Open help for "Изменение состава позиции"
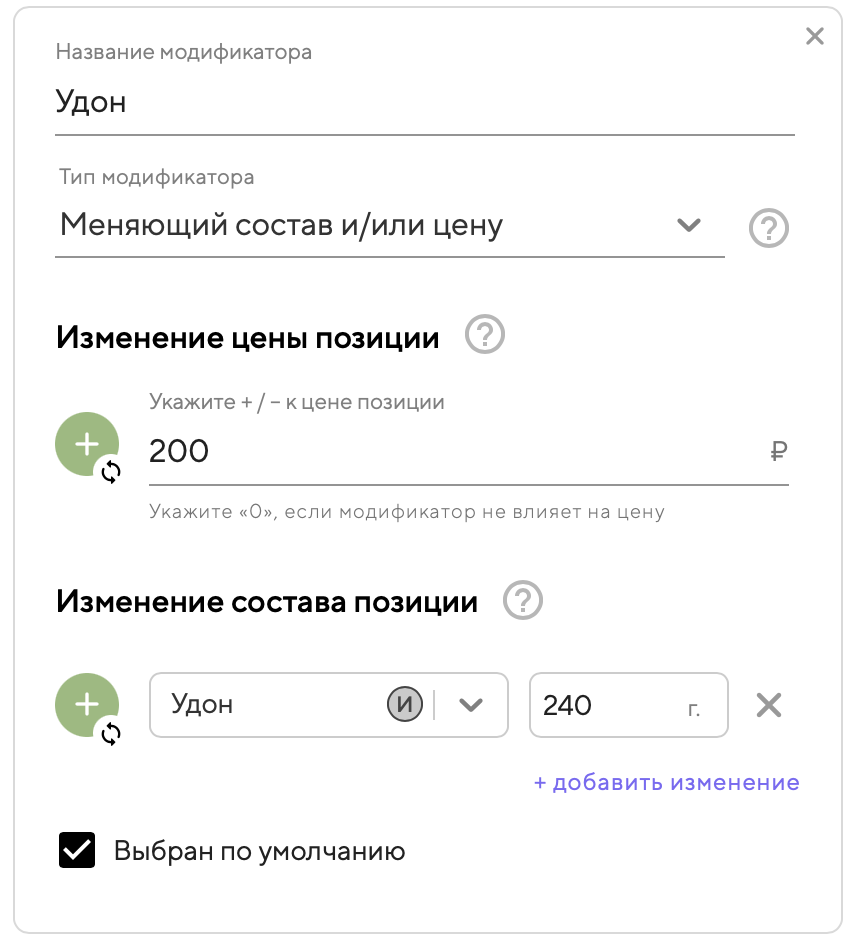Image resolution: width=858 pixels, height=948 pixels. tap(523, 601)
